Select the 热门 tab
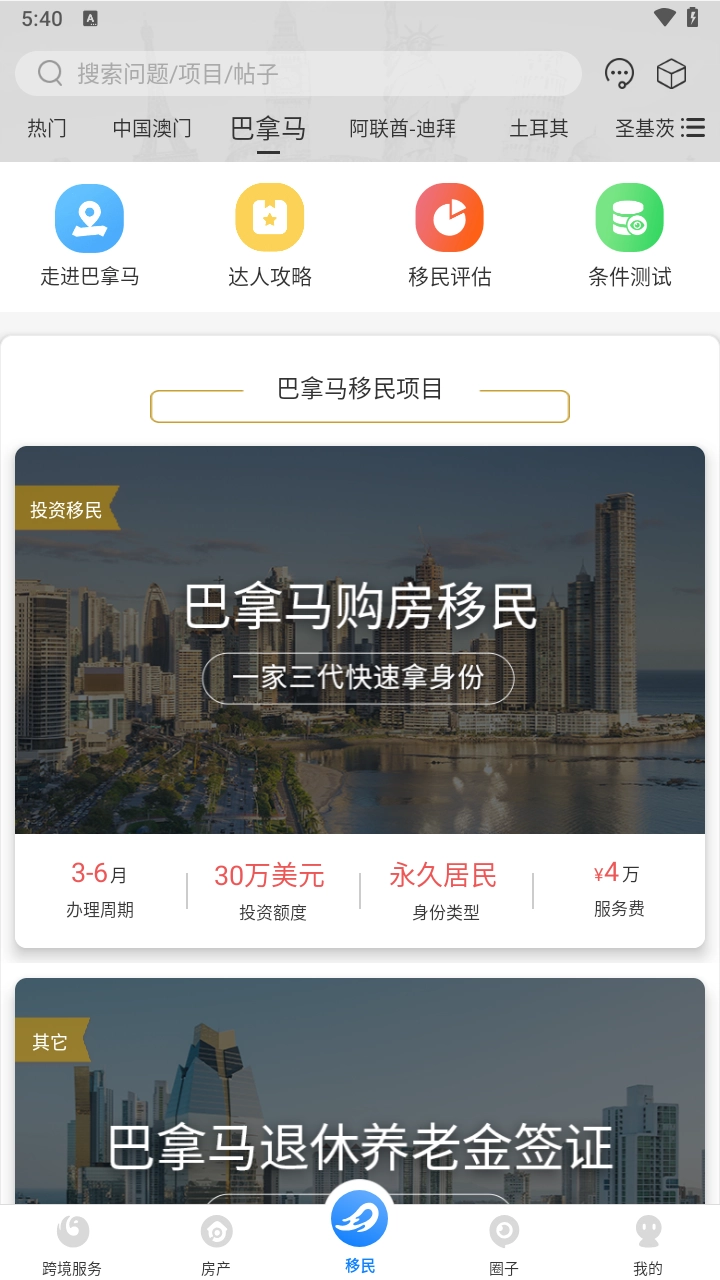This screenshot has height=1280, width=720. pos(46,128)
